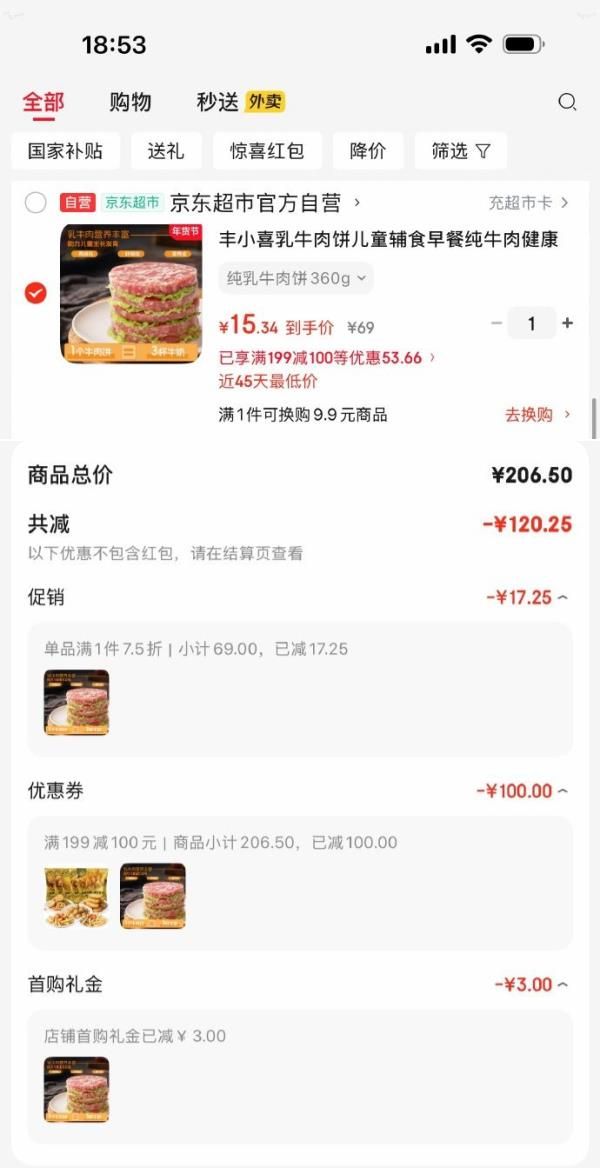Switch to the 秒送 外卖 tab
This screenshot has width=600, height=1169.
tap(240, 102)
